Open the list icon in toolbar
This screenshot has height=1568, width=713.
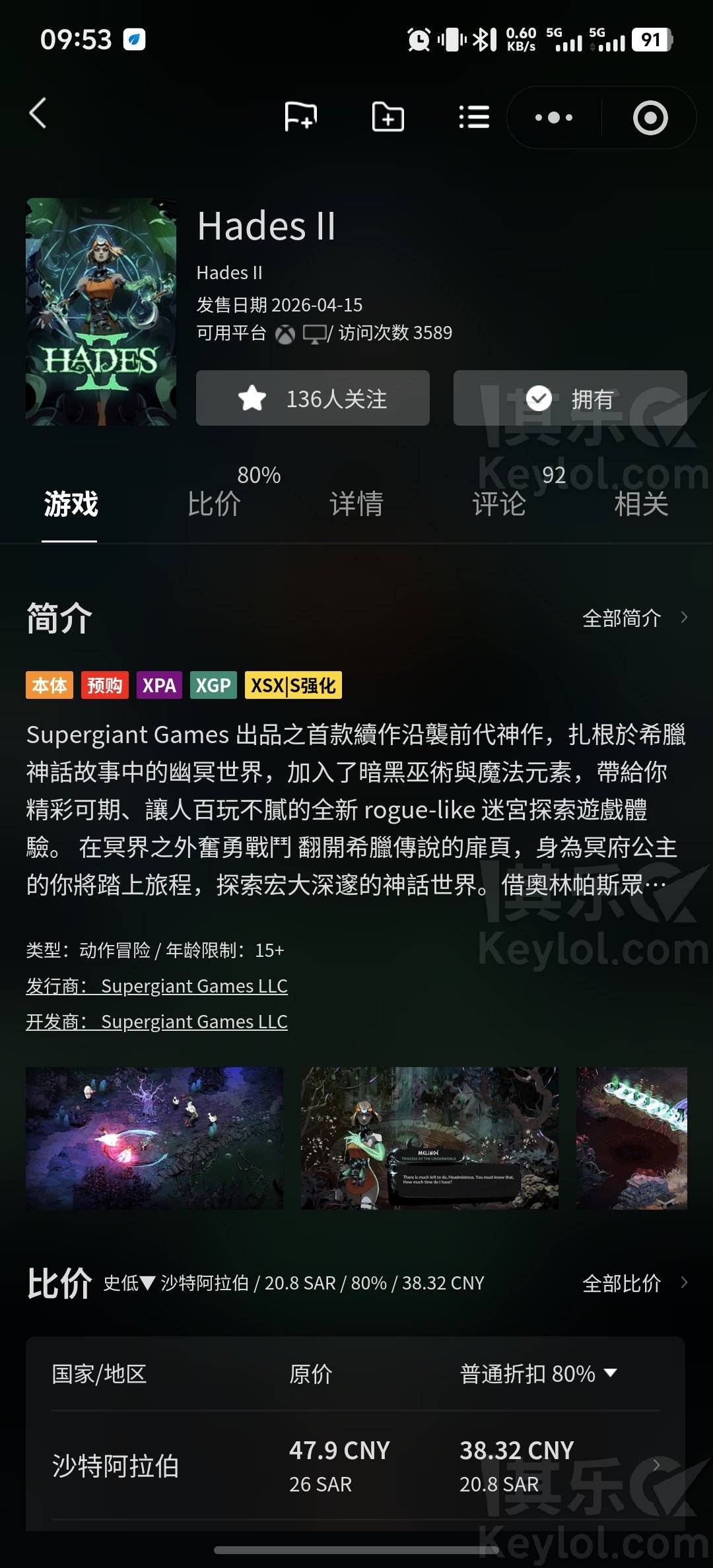click(x=474, y=117)
